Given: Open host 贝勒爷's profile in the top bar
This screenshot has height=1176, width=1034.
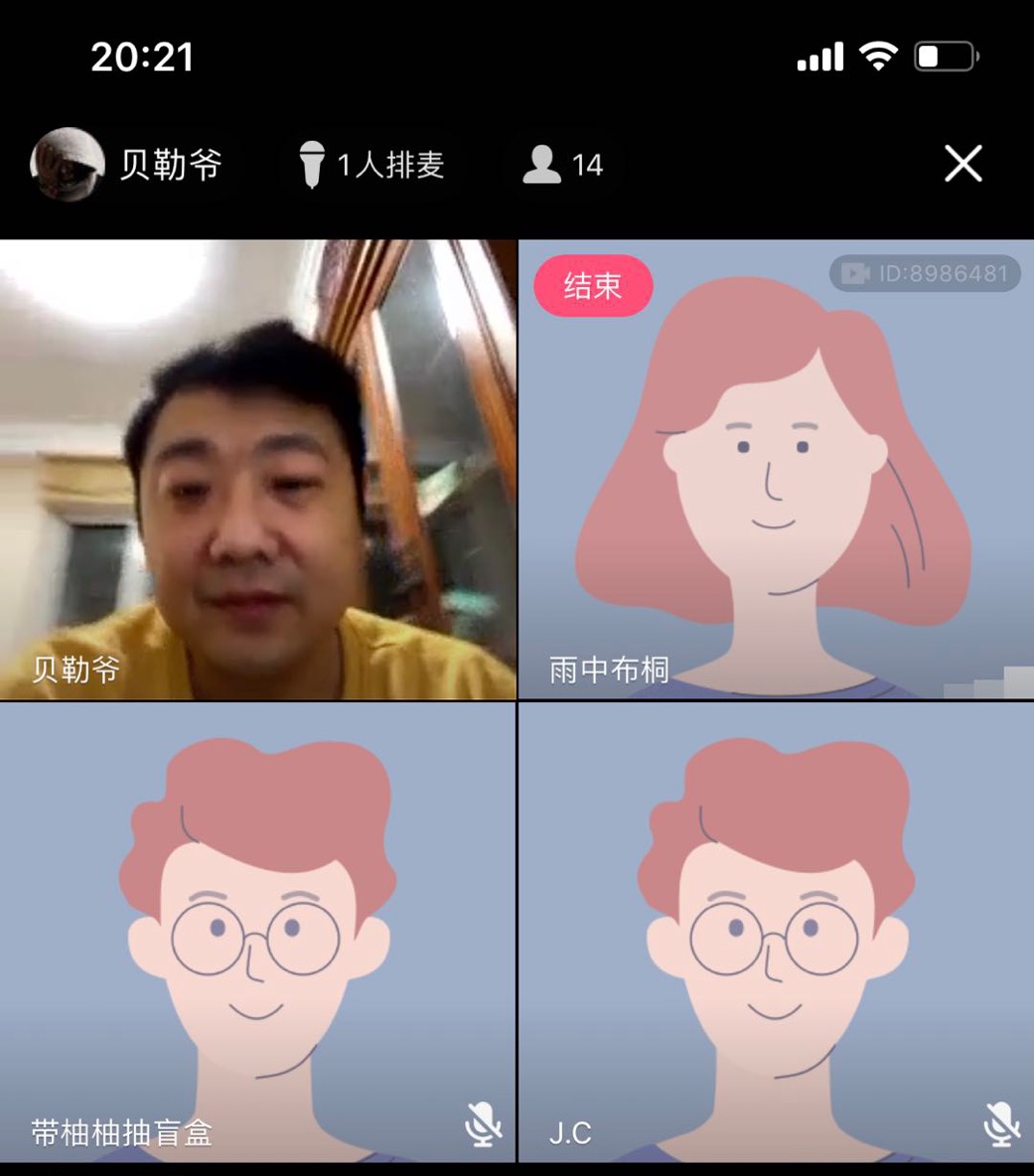Looking at the screenshot, I should [x=126, y=164].
